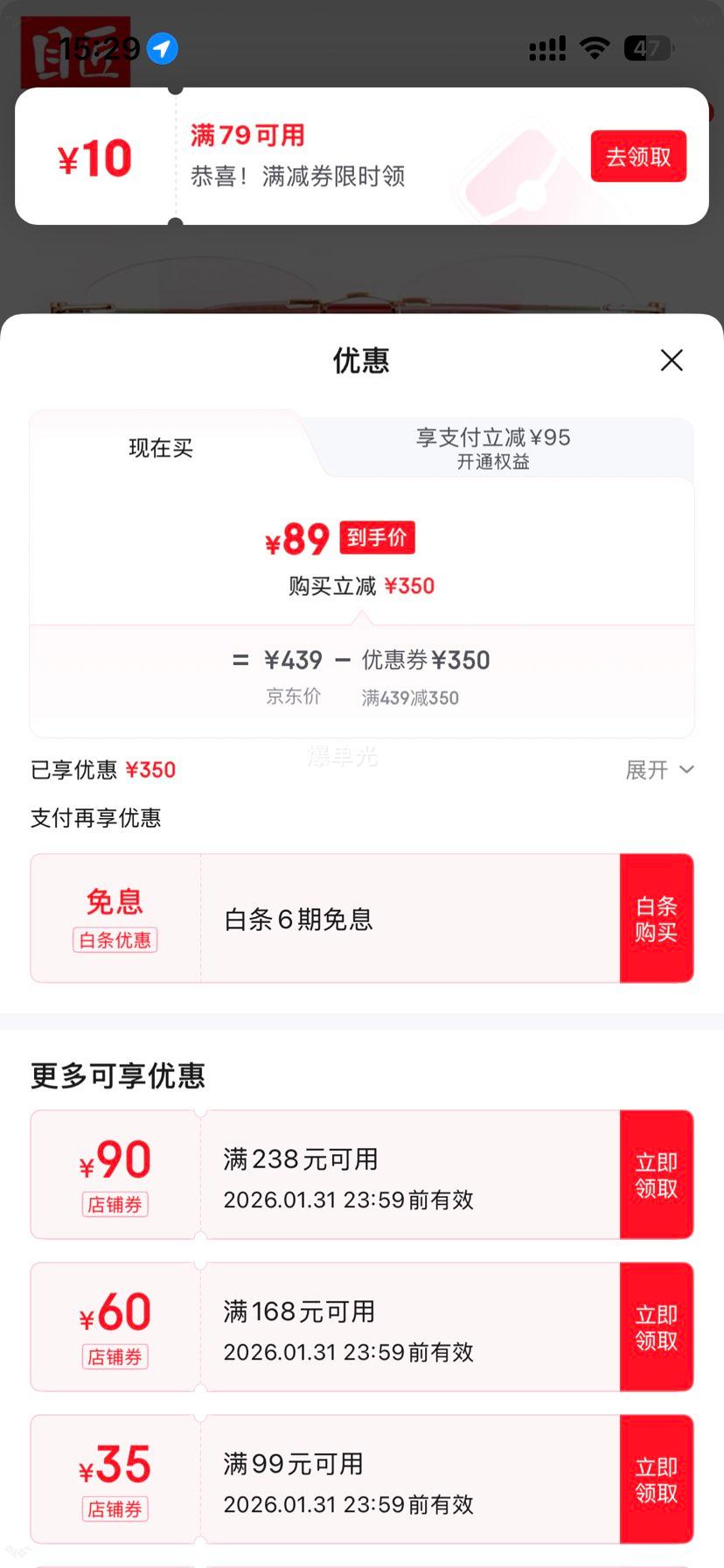This screenshot has width=724, height=1568.
Task: Claim the ¥90 coupon with 立即领取
Action: [x=658, y=1174]
